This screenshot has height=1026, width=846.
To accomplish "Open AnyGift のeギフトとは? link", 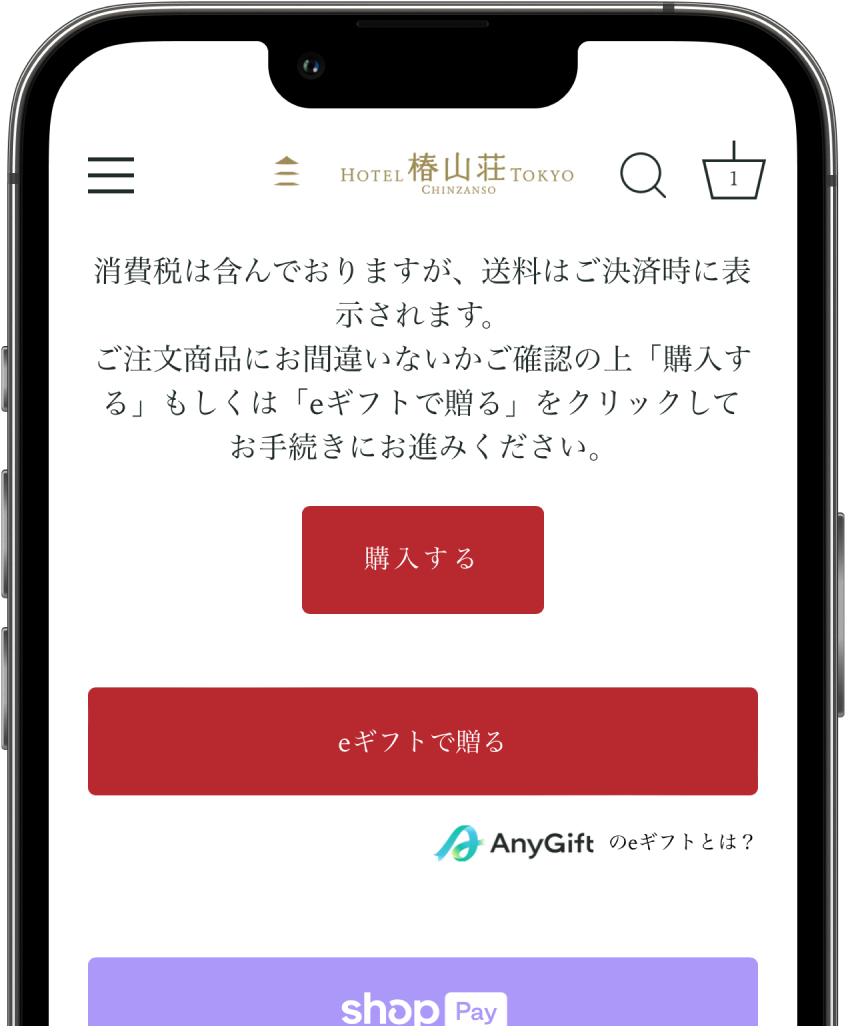I will click(x=594, y=843).
